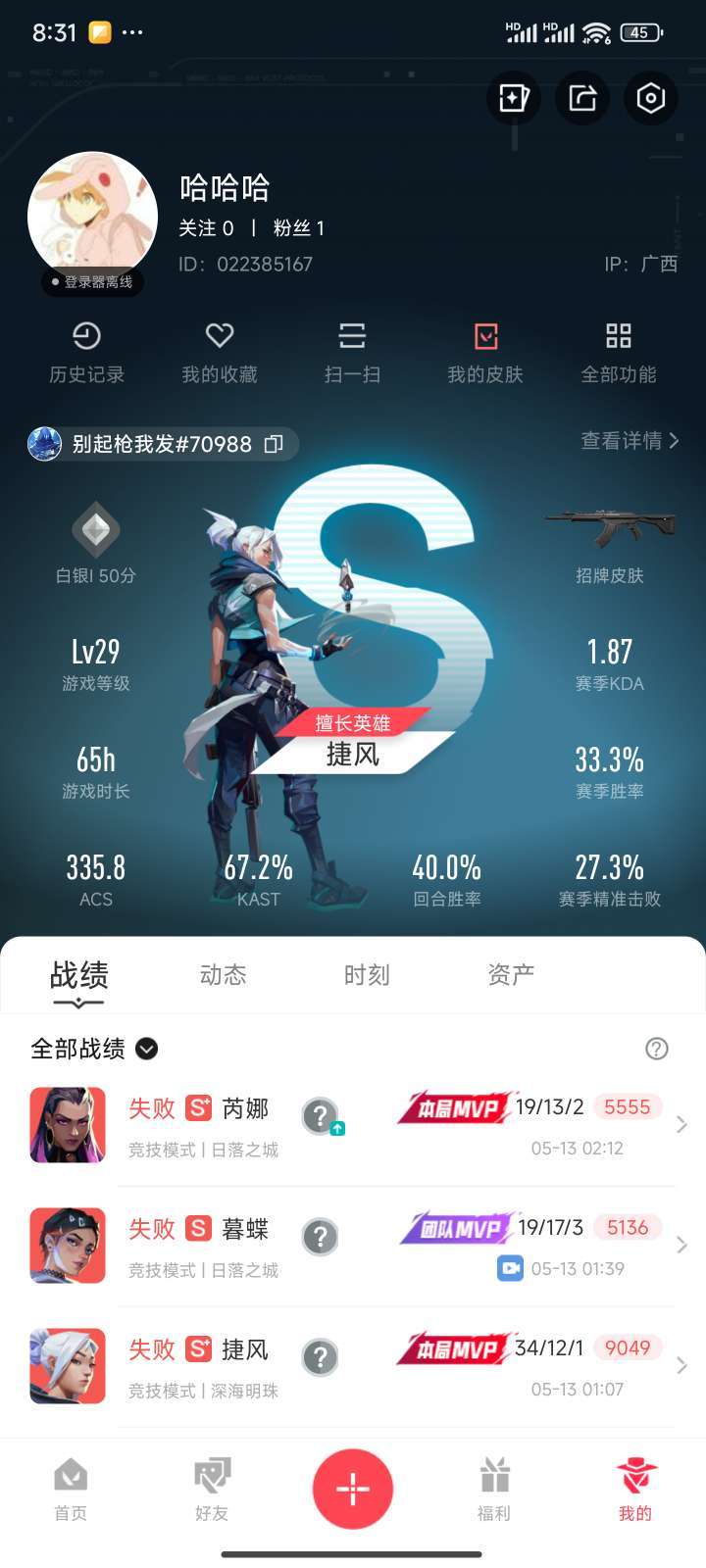
Task: Tap the red plus create button
Action: coord(353,1489)
